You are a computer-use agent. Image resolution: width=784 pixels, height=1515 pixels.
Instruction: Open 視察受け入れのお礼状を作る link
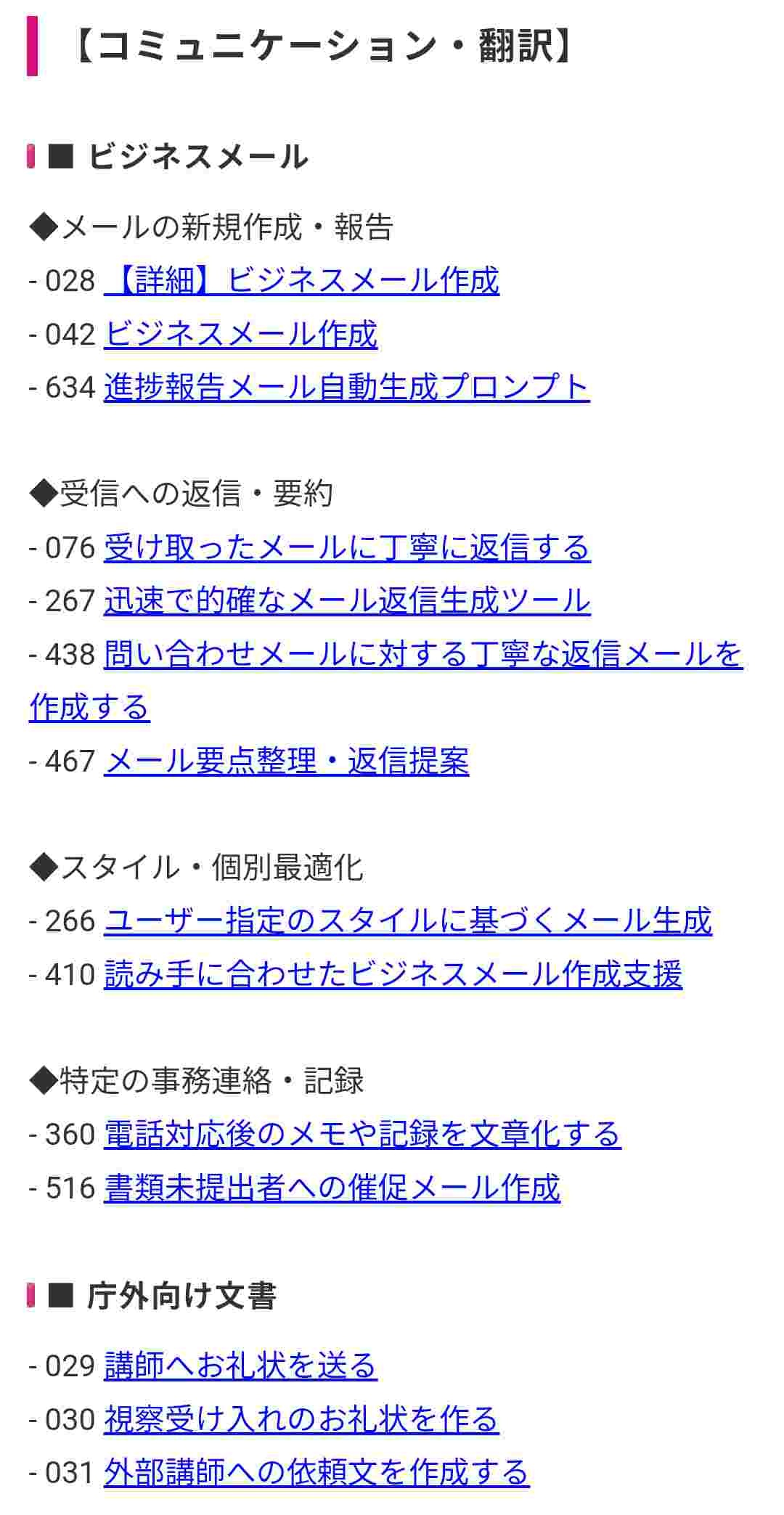point(301,1420)
